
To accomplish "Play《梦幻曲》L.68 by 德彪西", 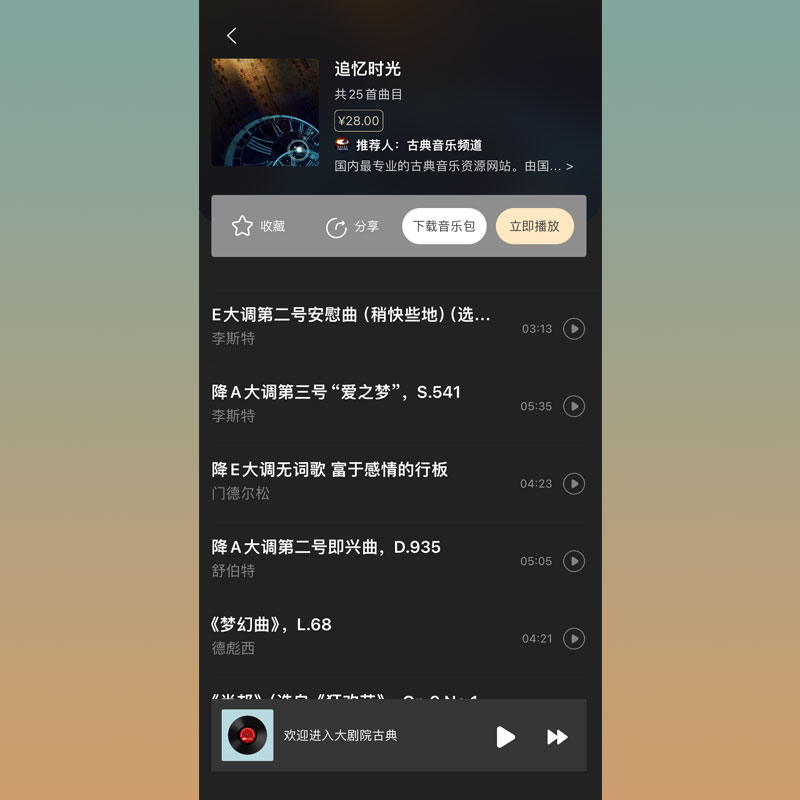I will [574, 638].
